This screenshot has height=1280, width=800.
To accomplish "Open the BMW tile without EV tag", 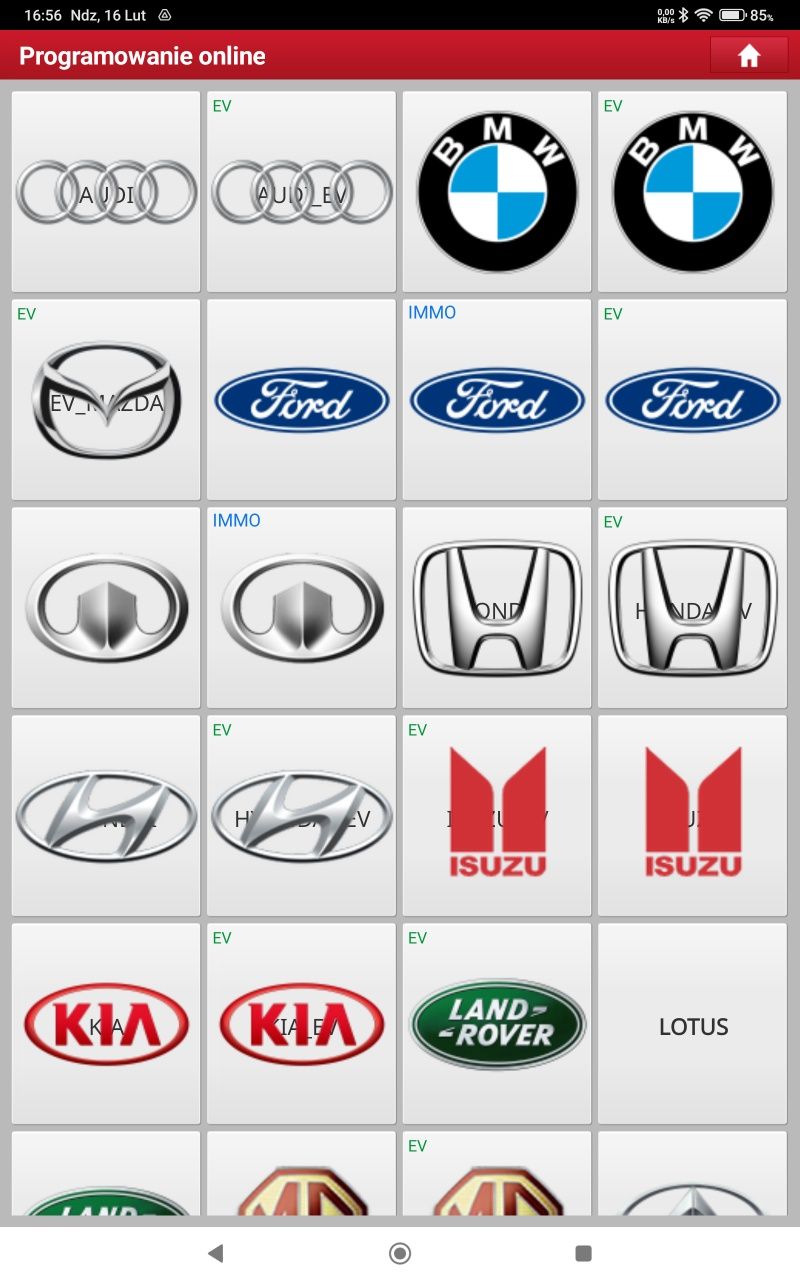I will coord(497,191).
